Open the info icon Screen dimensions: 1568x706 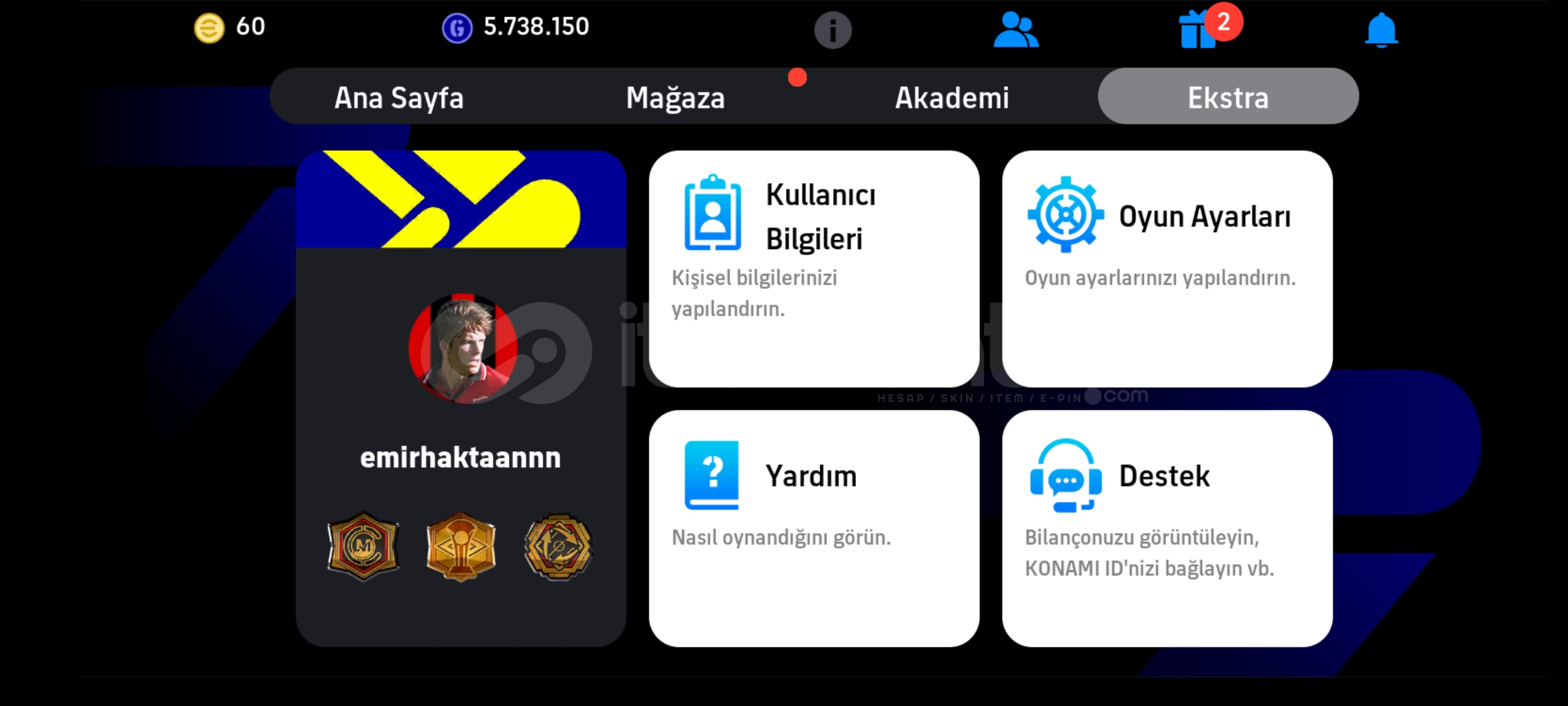832,30
